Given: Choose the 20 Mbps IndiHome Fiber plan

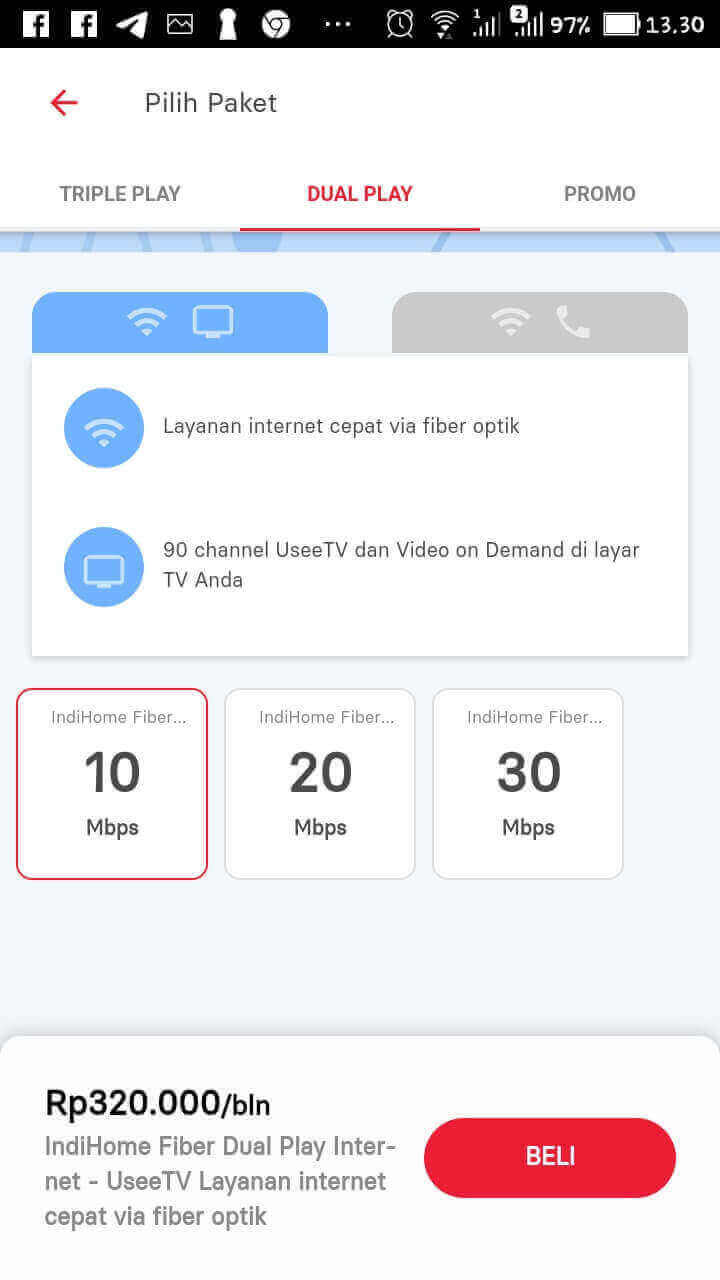Looking at the screenshot, I should pos(320,784).
